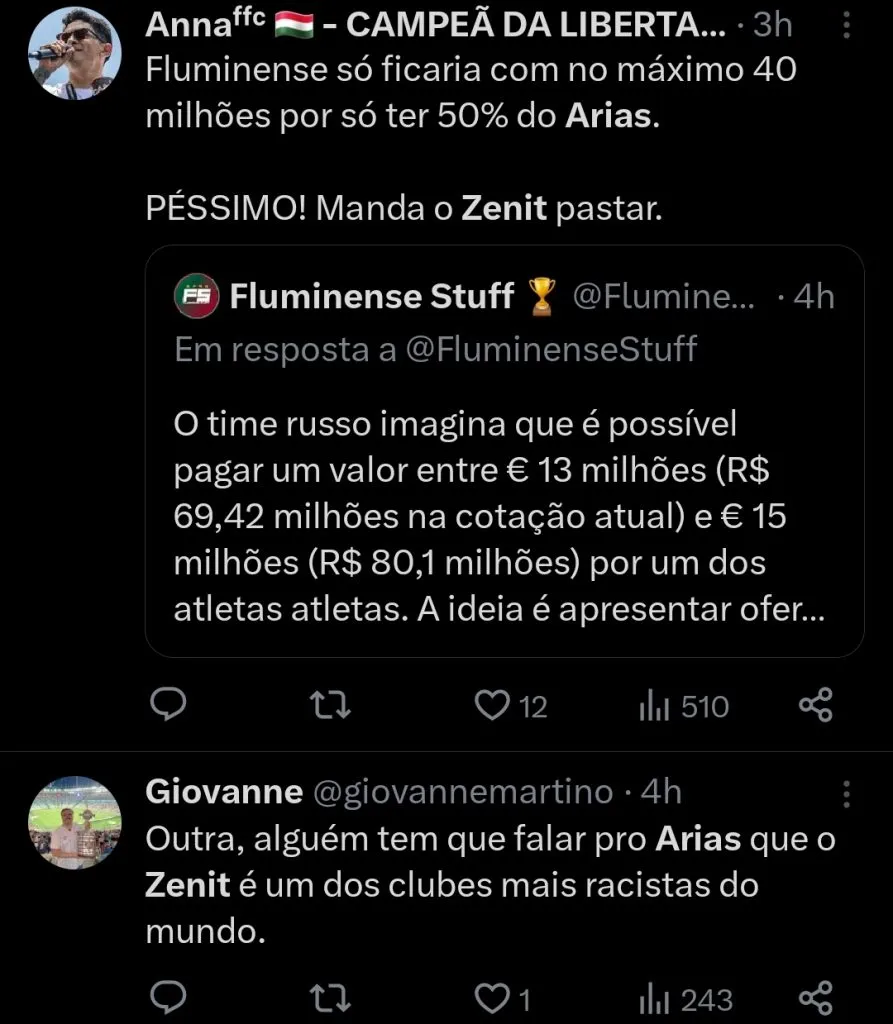Click the views icon showing 510
Image resolution: width=893 pixels, height=1024 pixels.
(x=655, y=706)
